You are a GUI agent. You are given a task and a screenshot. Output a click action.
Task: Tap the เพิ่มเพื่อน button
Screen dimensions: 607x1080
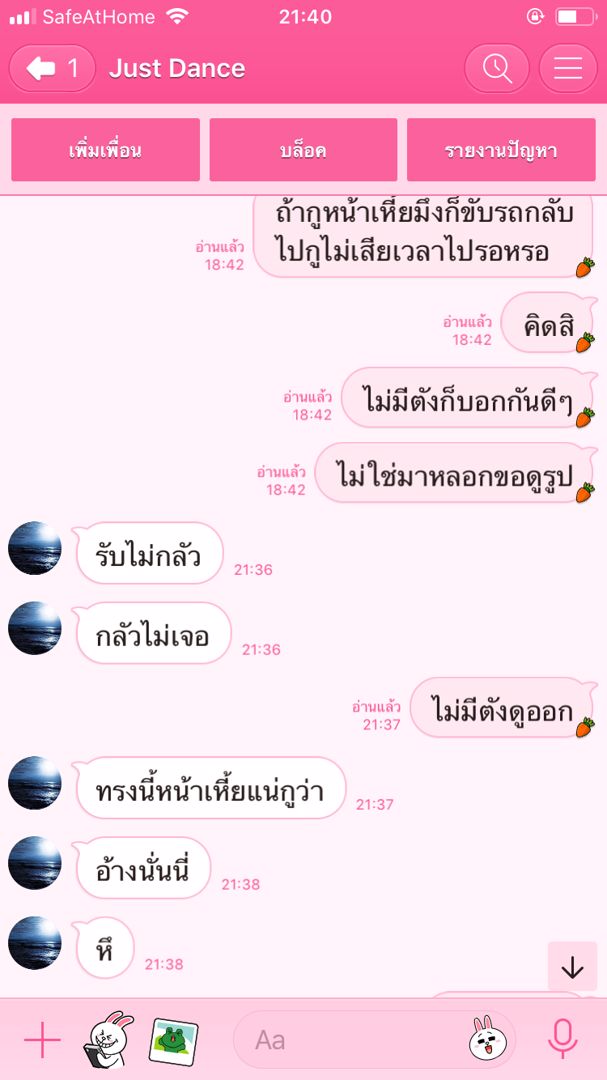[105, 151]
